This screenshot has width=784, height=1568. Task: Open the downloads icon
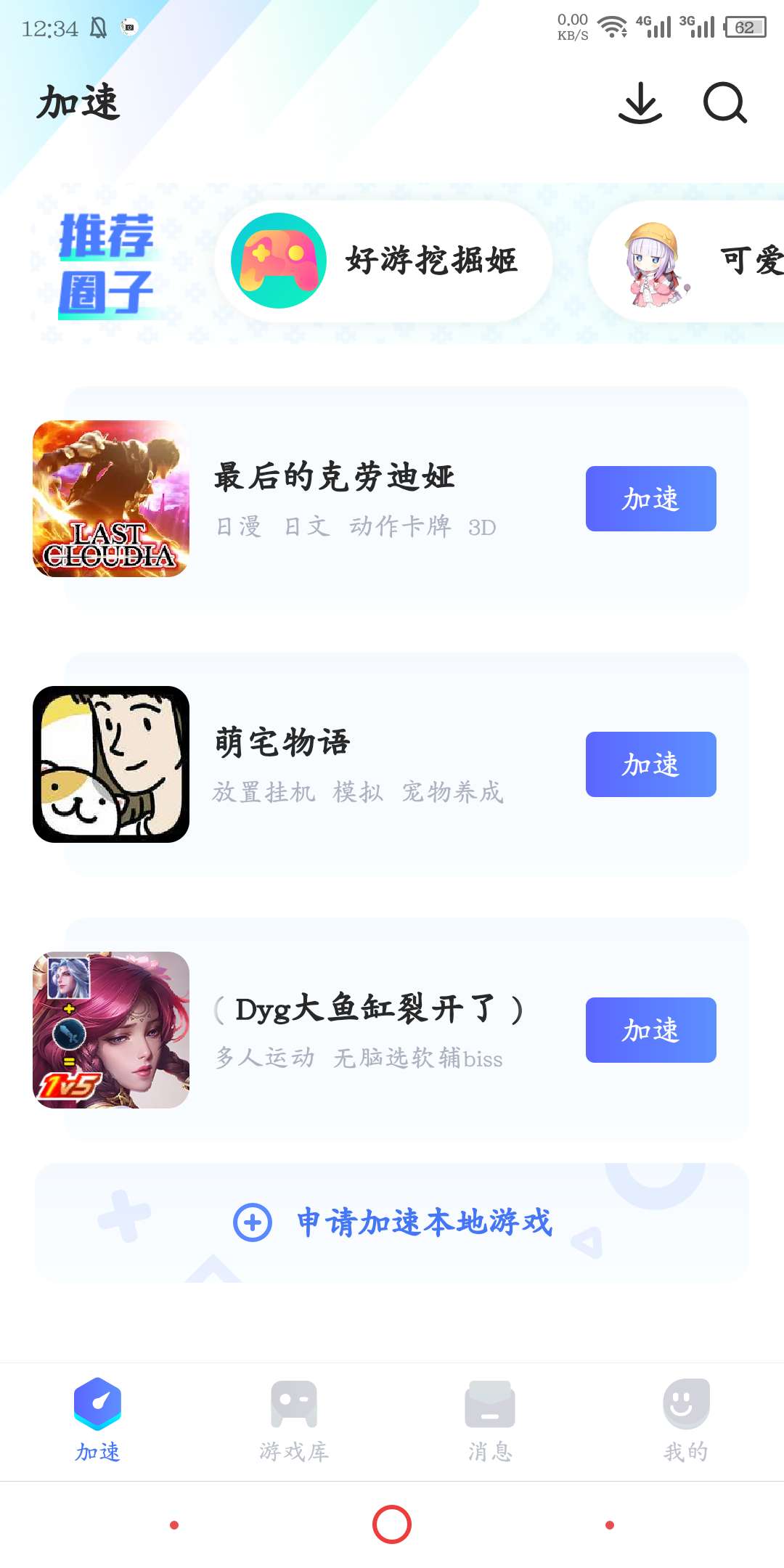[x=640, y=103]
